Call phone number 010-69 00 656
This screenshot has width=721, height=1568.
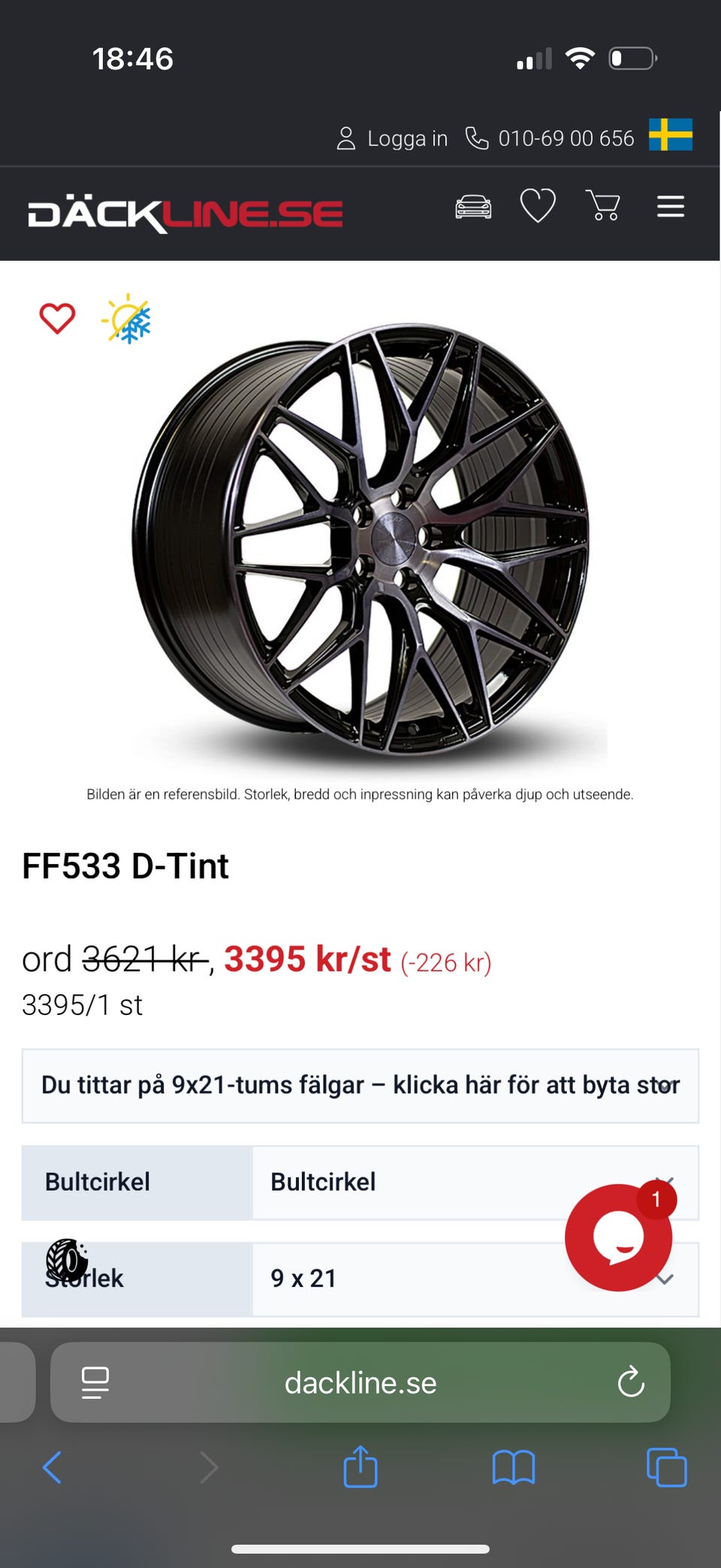[x=550, y=138]
